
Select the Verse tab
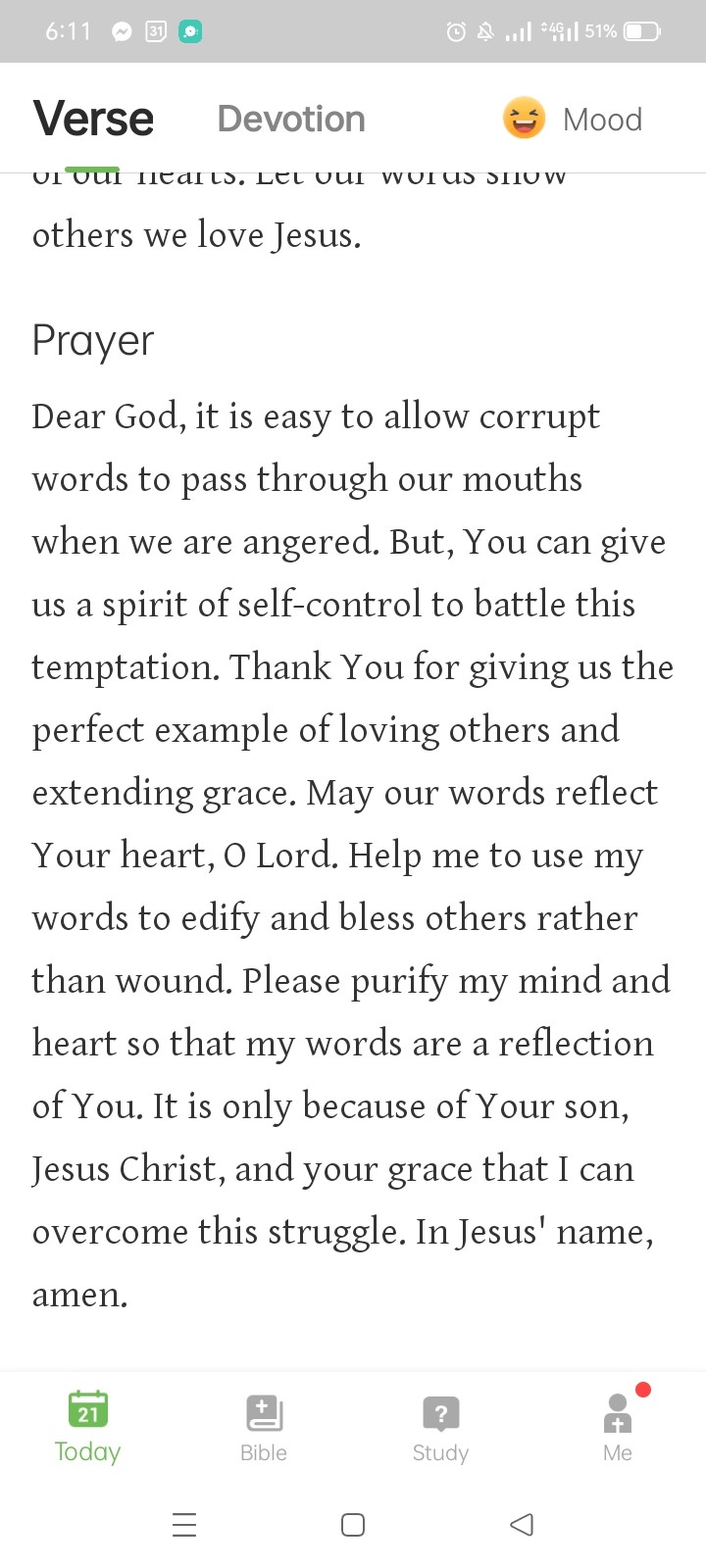tap(93, 120)
